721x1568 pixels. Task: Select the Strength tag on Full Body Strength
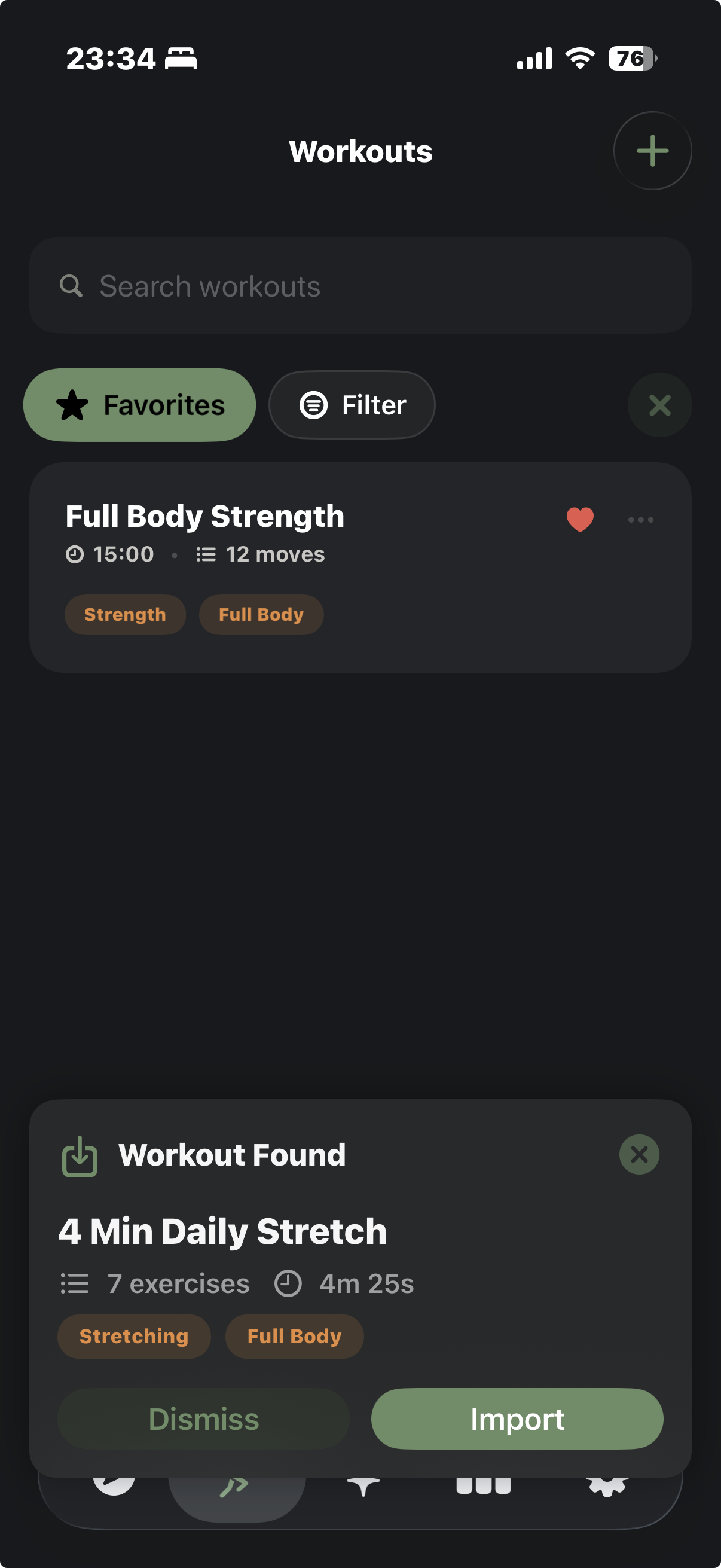pyautogui.click(x=126, y=614)
